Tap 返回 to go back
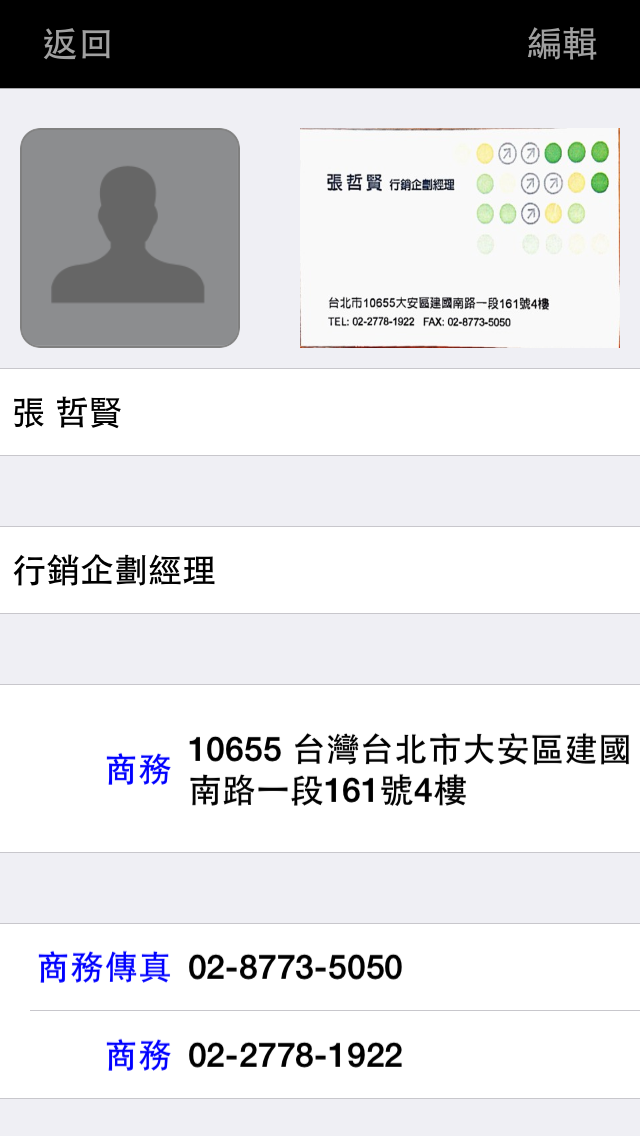This screenshot has width=640, height=1136. click(x=77, y=44)
